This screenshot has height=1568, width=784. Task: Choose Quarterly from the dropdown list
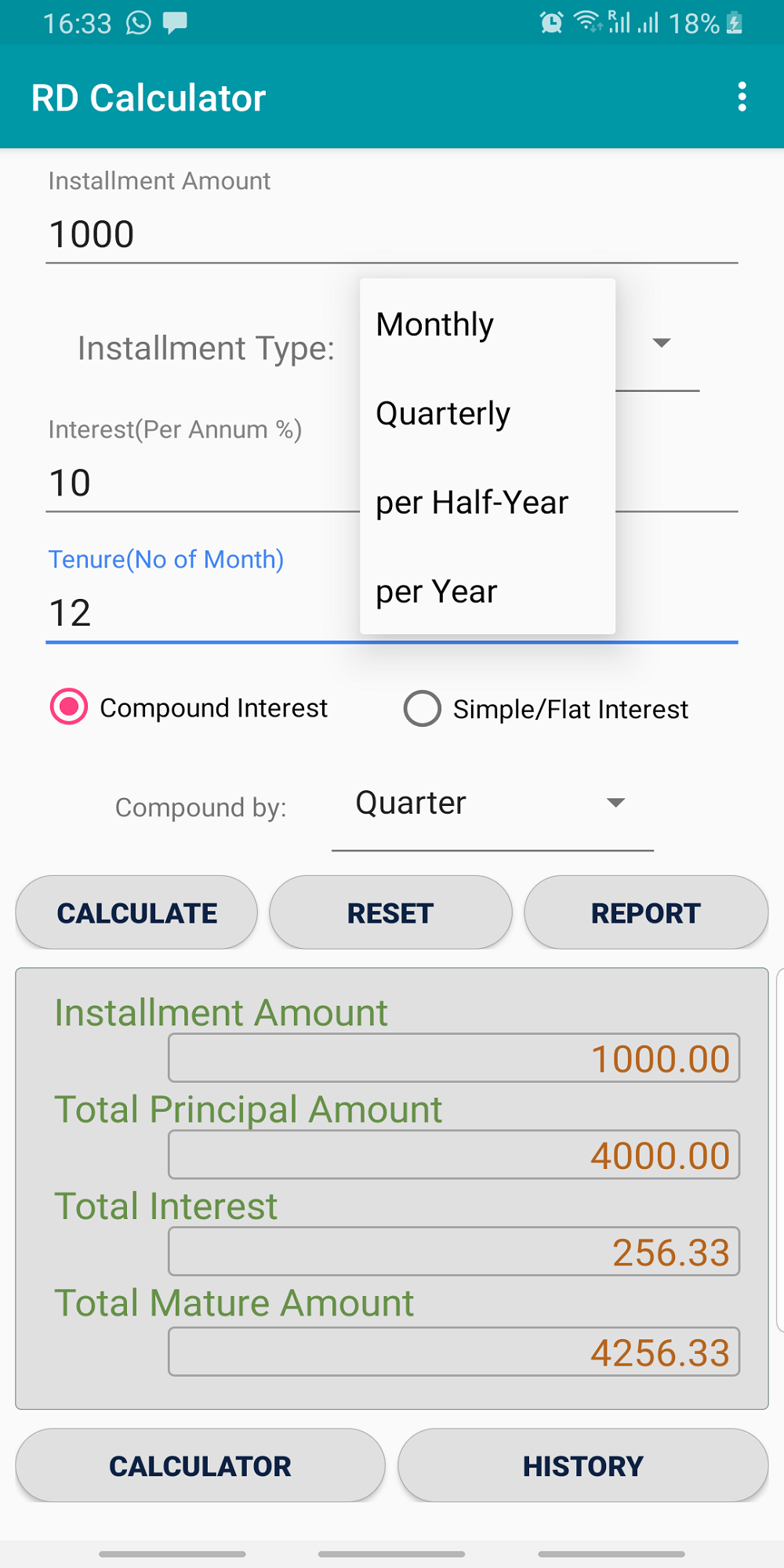[488, 413]
